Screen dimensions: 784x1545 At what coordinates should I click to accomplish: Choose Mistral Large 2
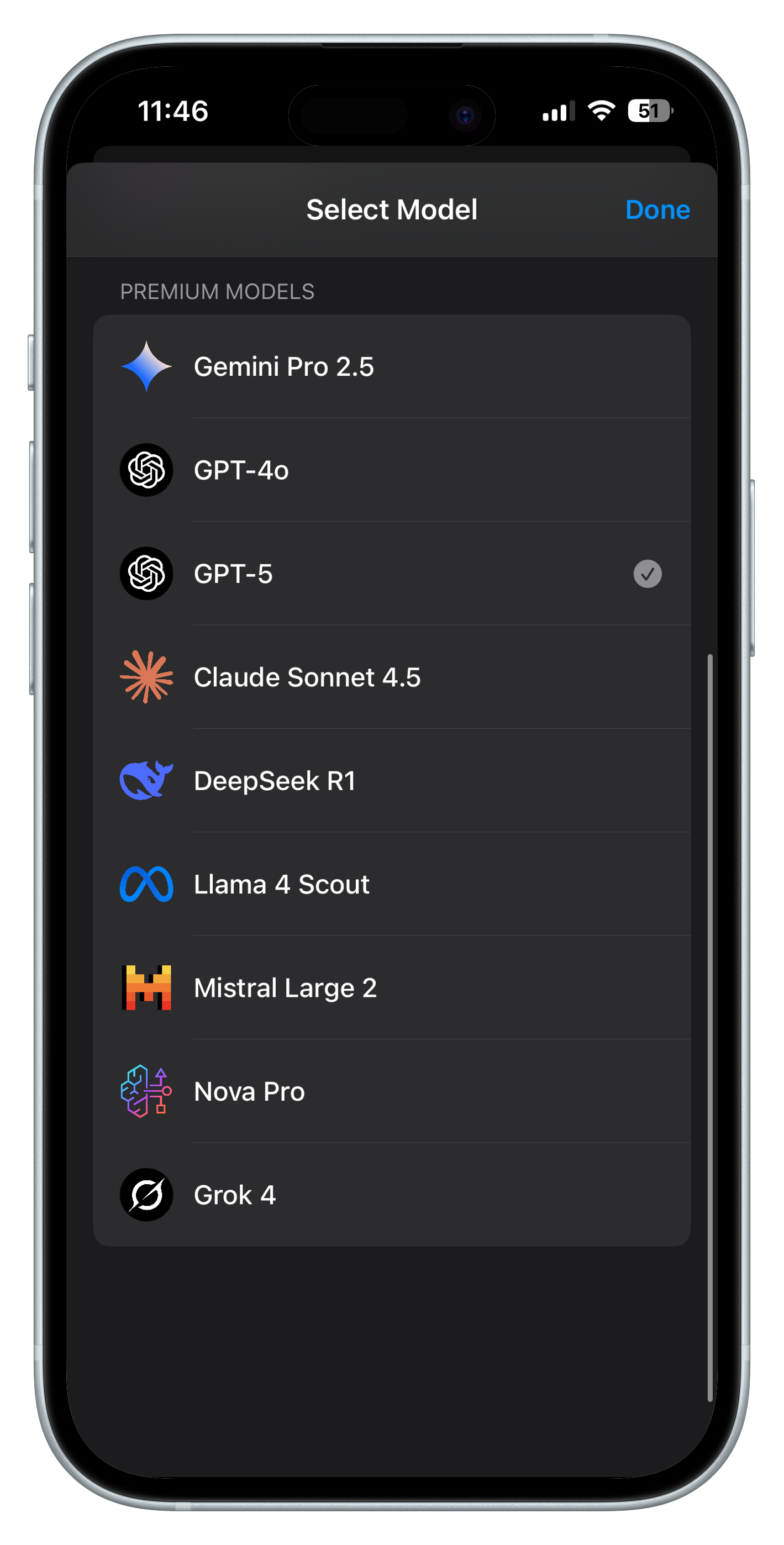point(285,988)
